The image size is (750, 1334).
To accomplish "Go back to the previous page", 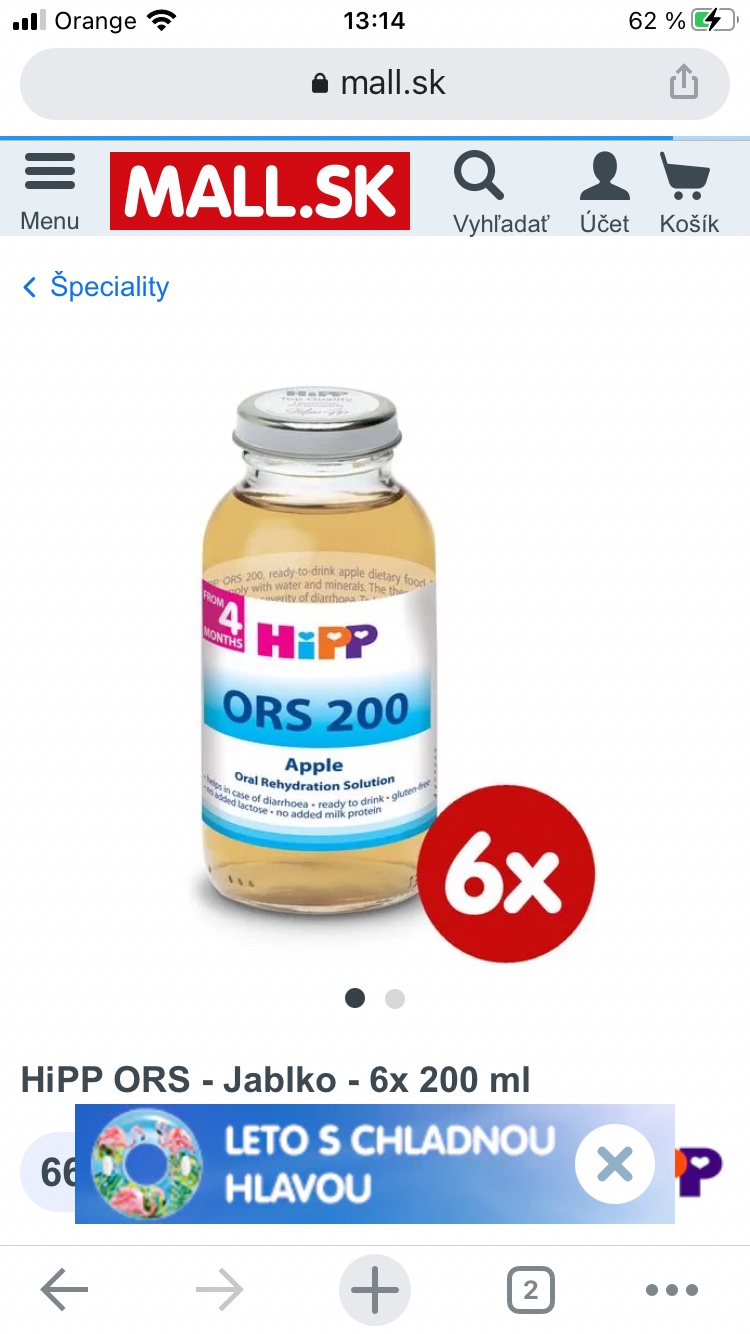I will (x=65, y=1290).
